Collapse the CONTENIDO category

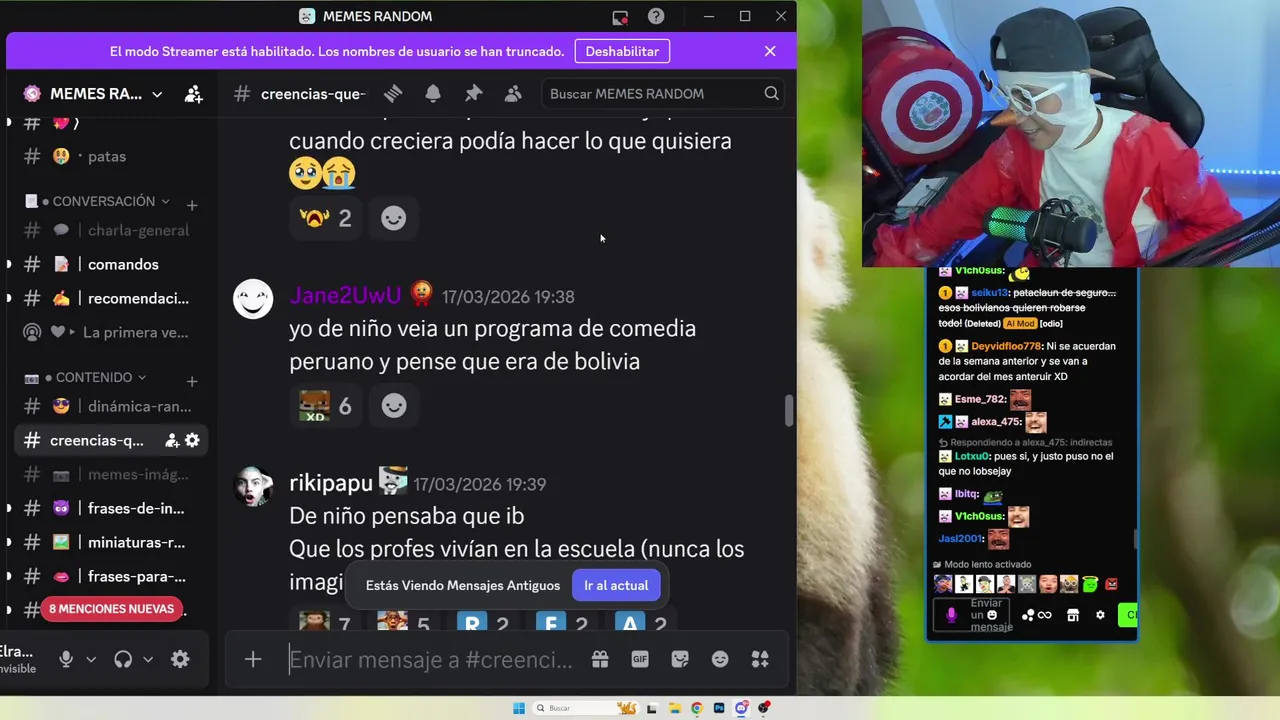click(94, 377)
